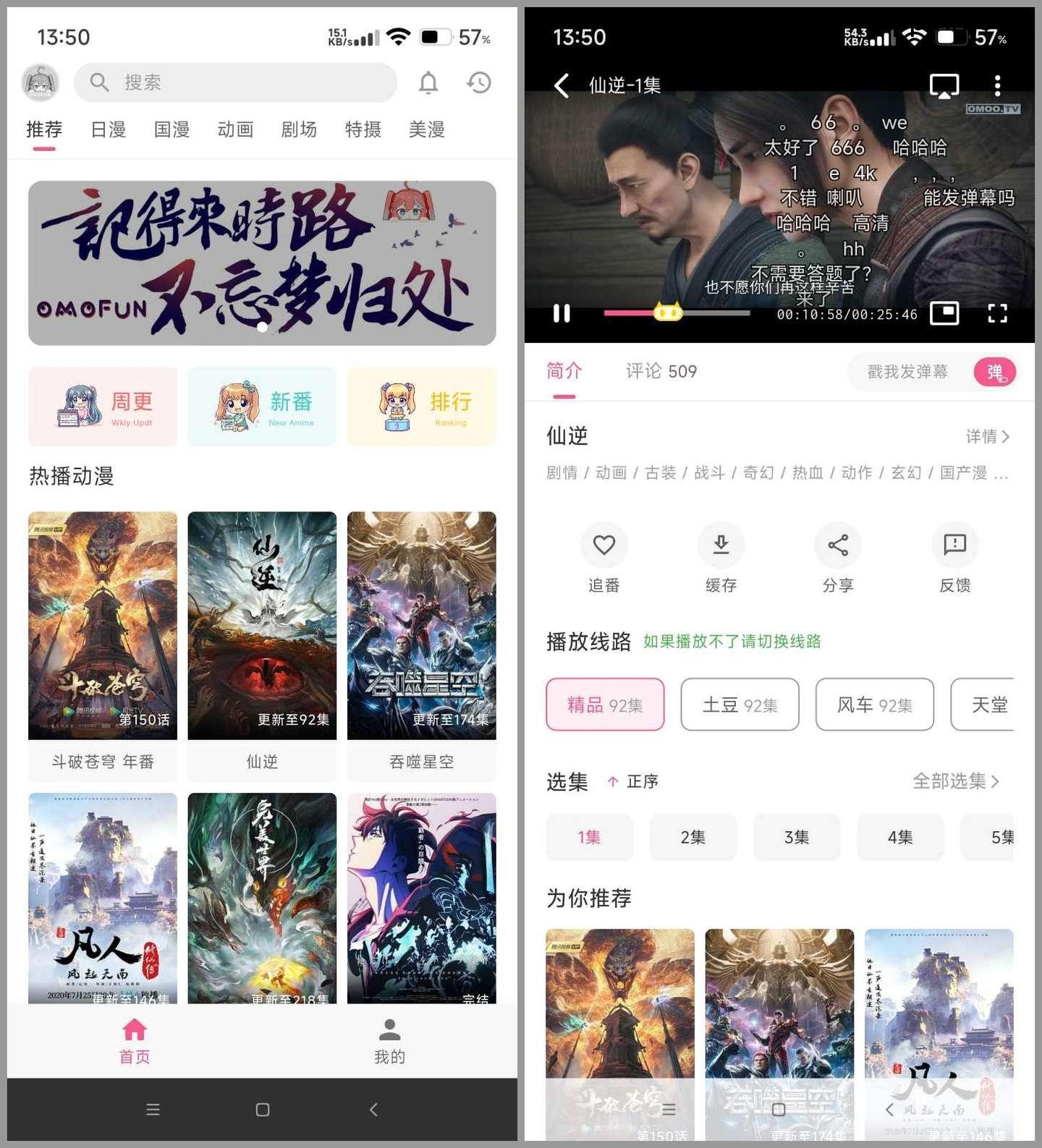Send feedback via 反馈 icon
1042x1148 pixels.
click(955, 545)
